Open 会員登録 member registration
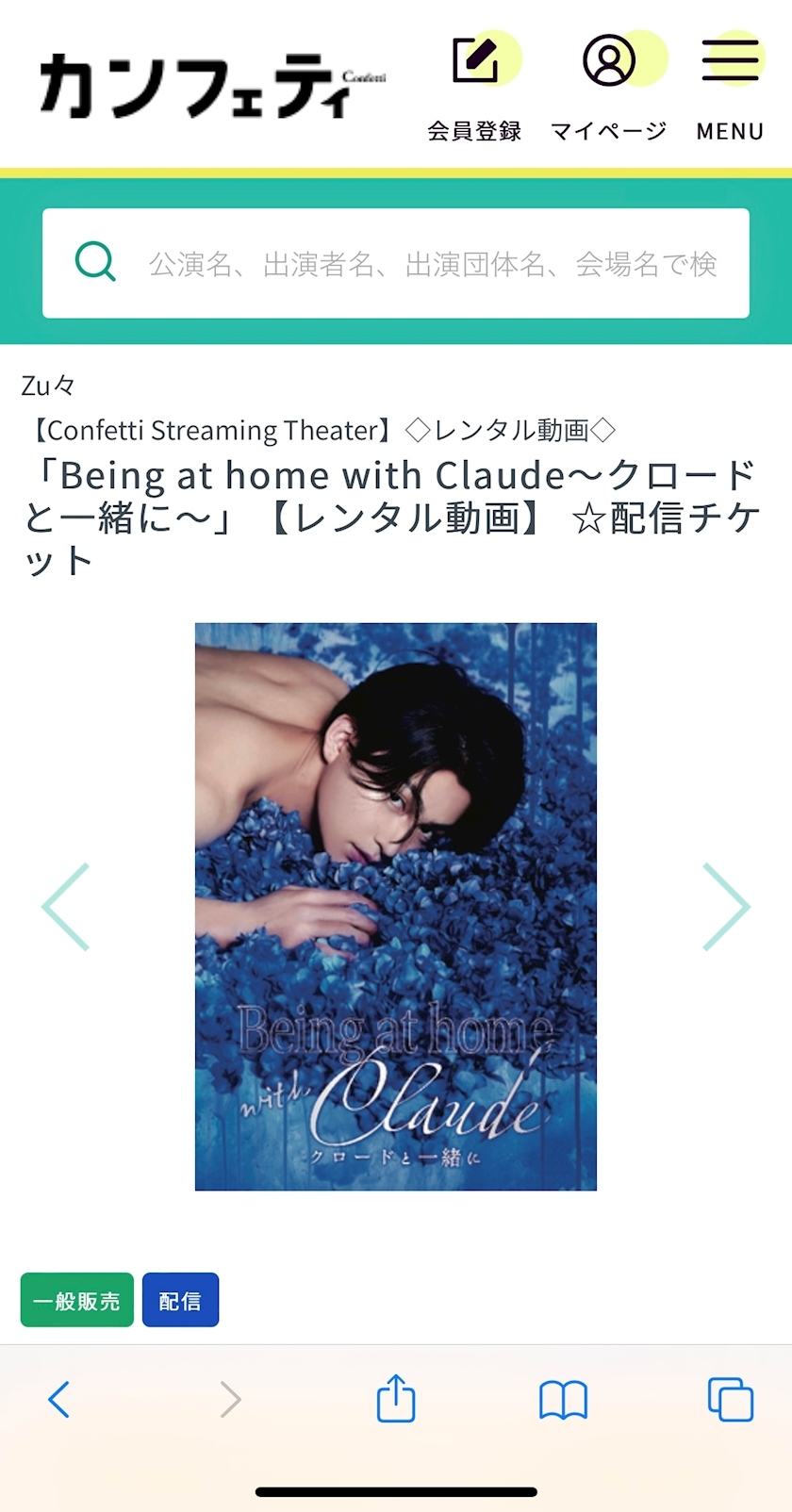Viewport: 792px width, 1512px height. click(474, 87)
